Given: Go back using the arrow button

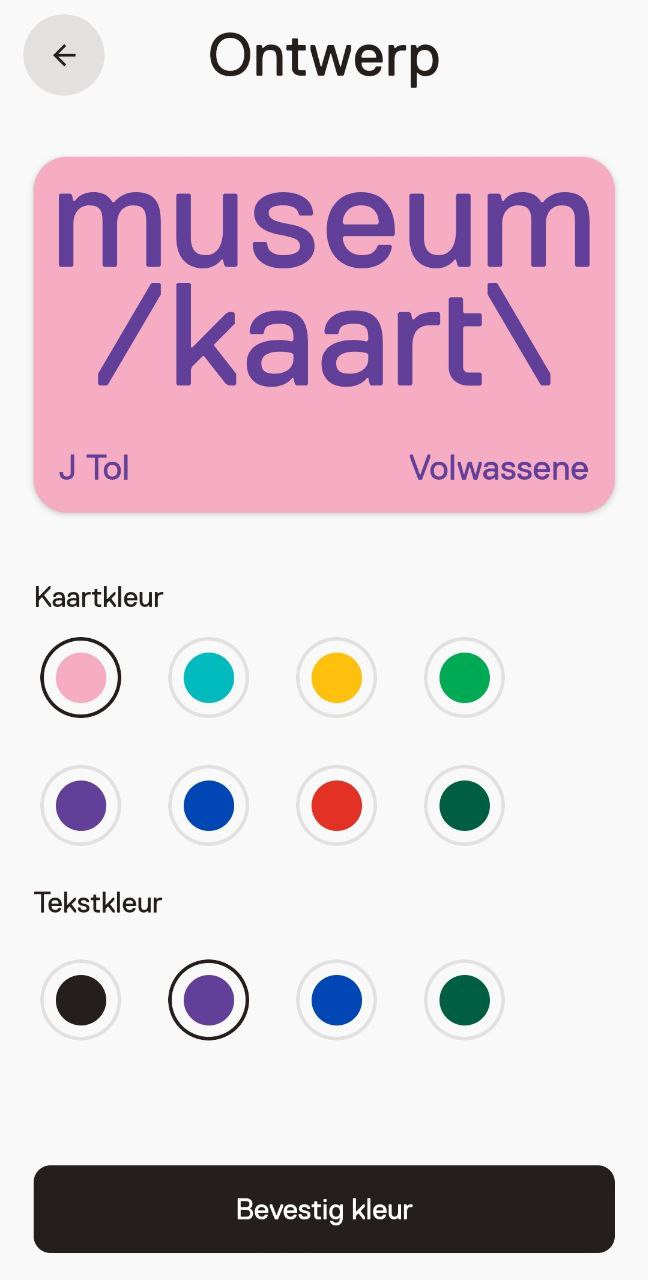Looking at the screenshot, I should click(x=64, y=55).
